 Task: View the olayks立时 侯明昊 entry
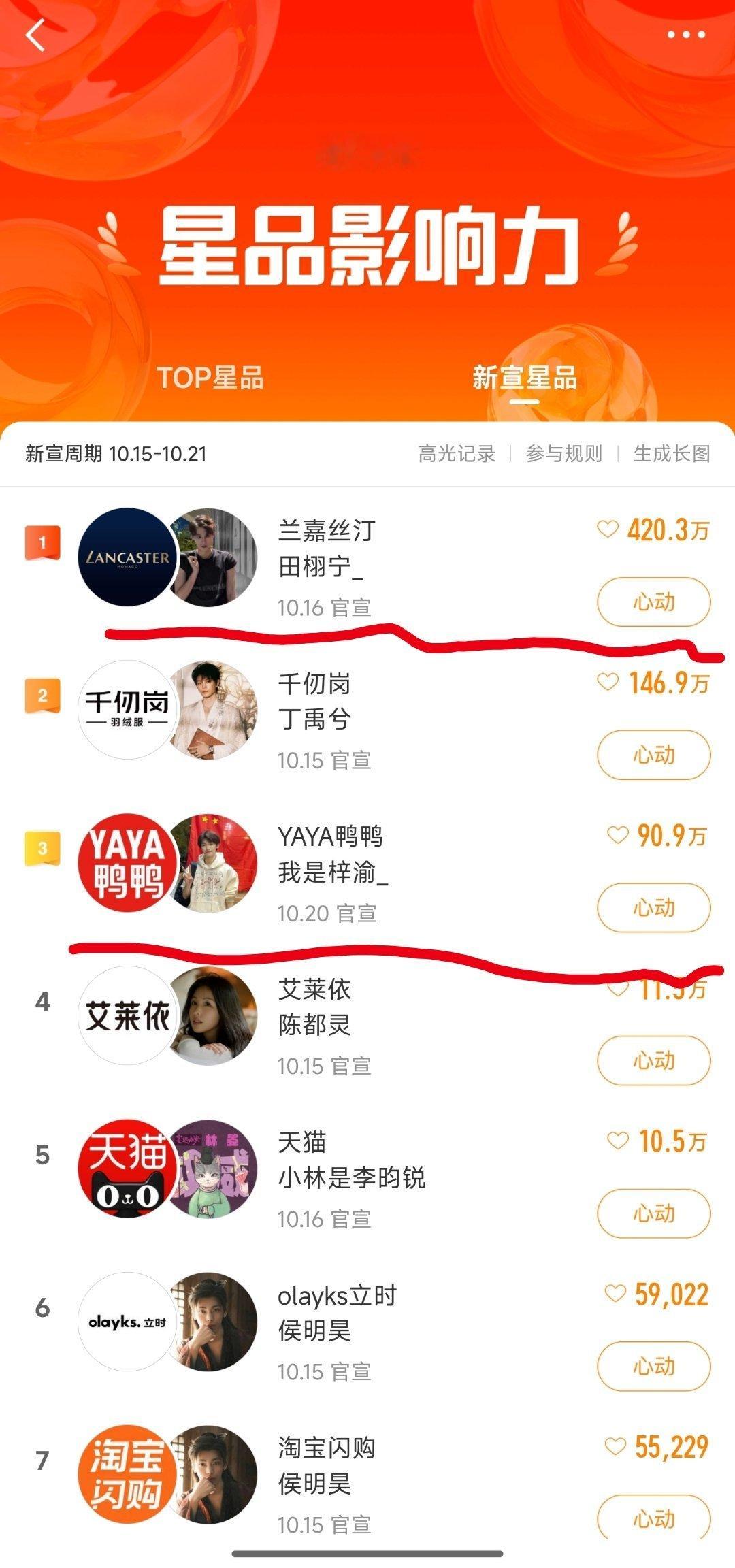[x=336, y=1313]
